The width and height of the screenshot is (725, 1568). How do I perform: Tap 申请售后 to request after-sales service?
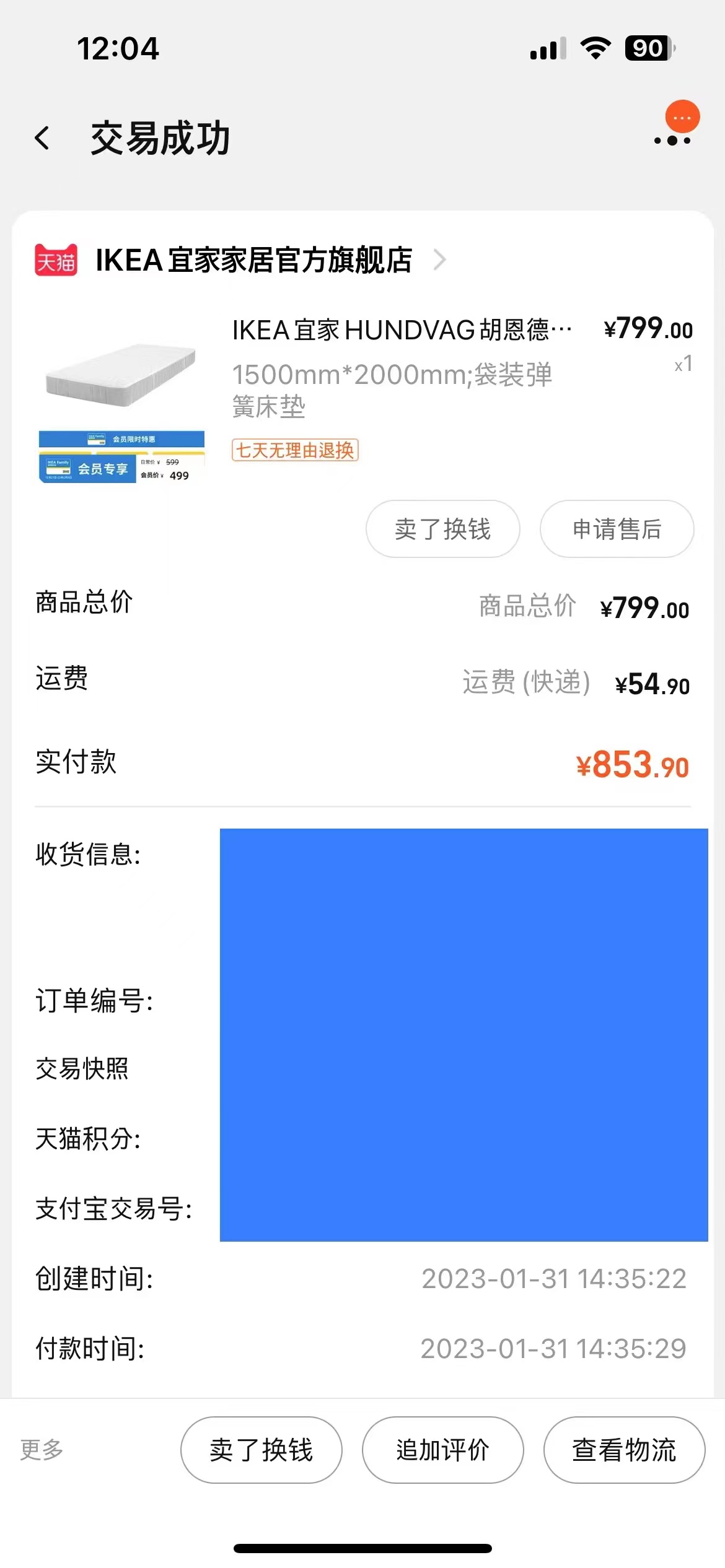(x=617, y=529)
